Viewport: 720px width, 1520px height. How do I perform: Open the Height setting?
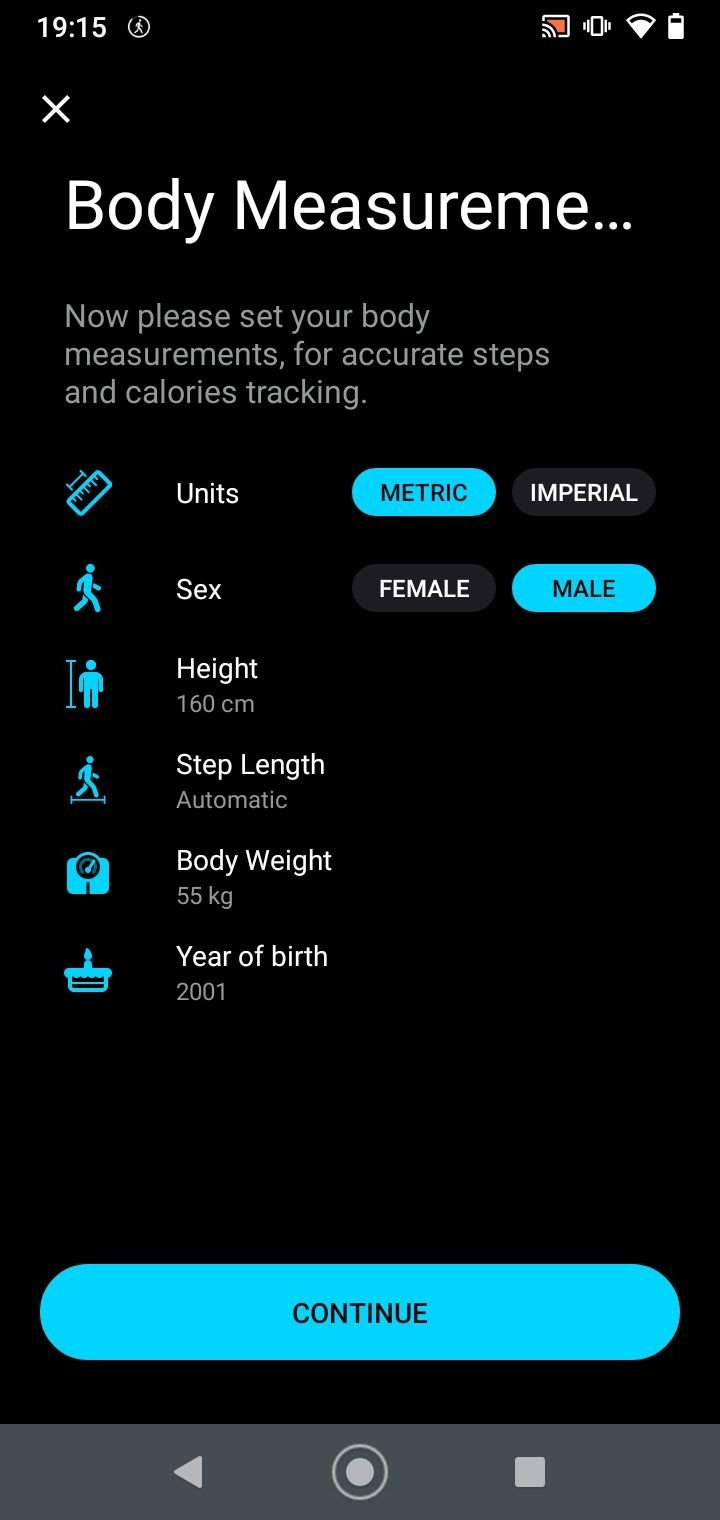360,685
